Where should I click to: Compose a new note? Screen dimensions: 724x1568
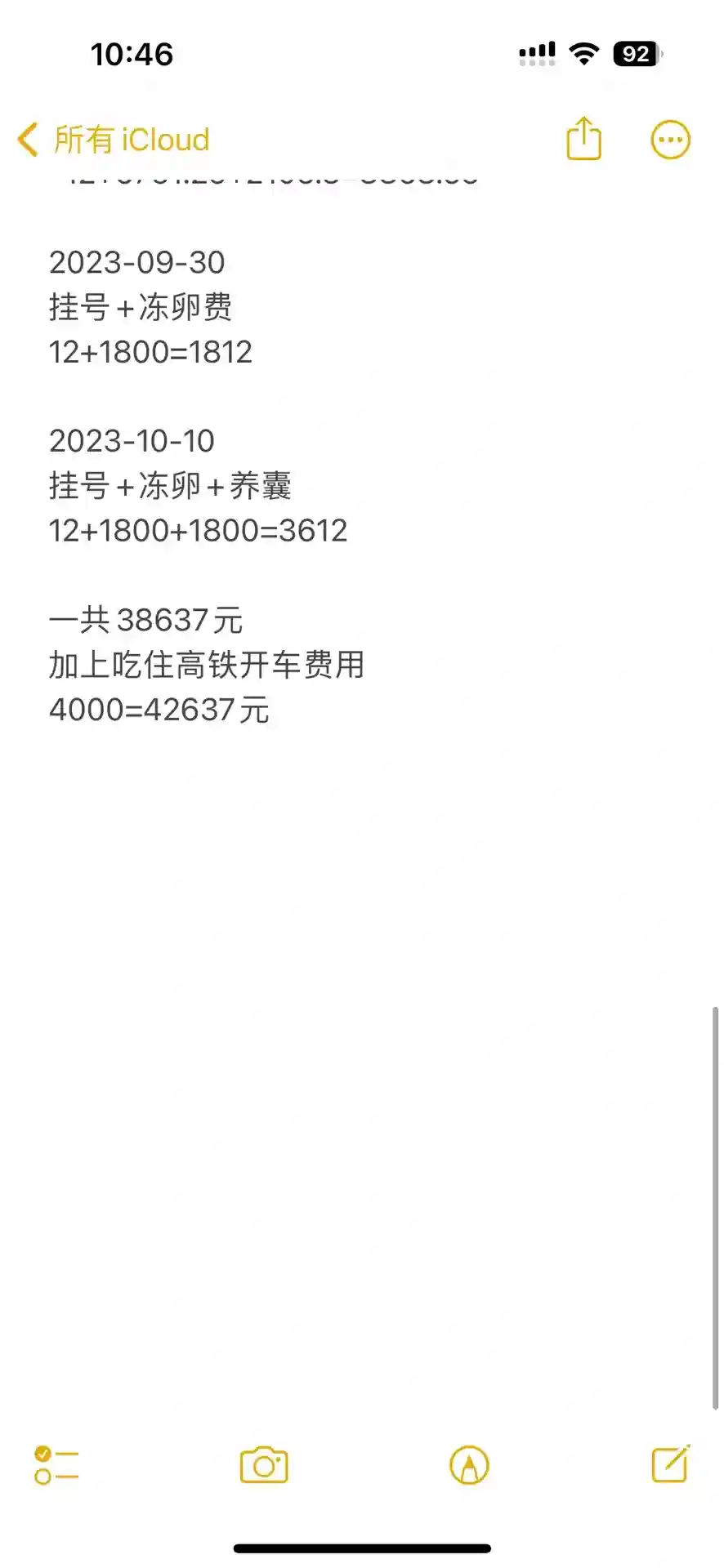click(670, 1463)
